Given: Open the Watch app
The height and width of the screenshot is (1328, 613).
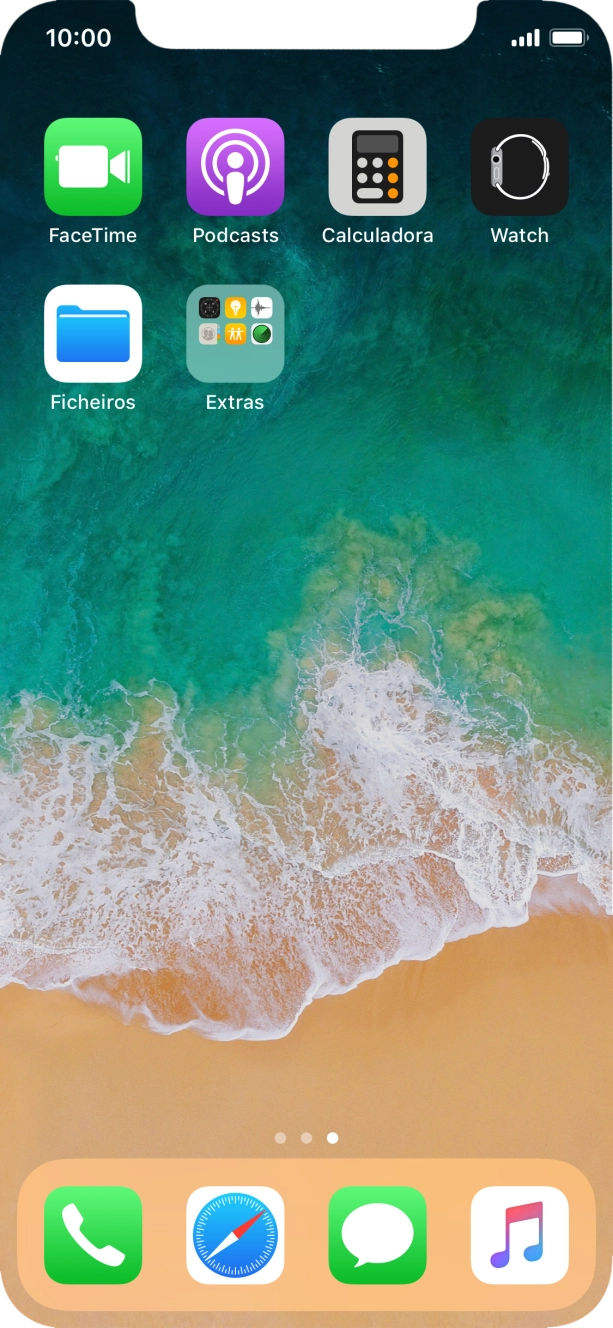Looking at the screenshot, I should tap(520, 167).
